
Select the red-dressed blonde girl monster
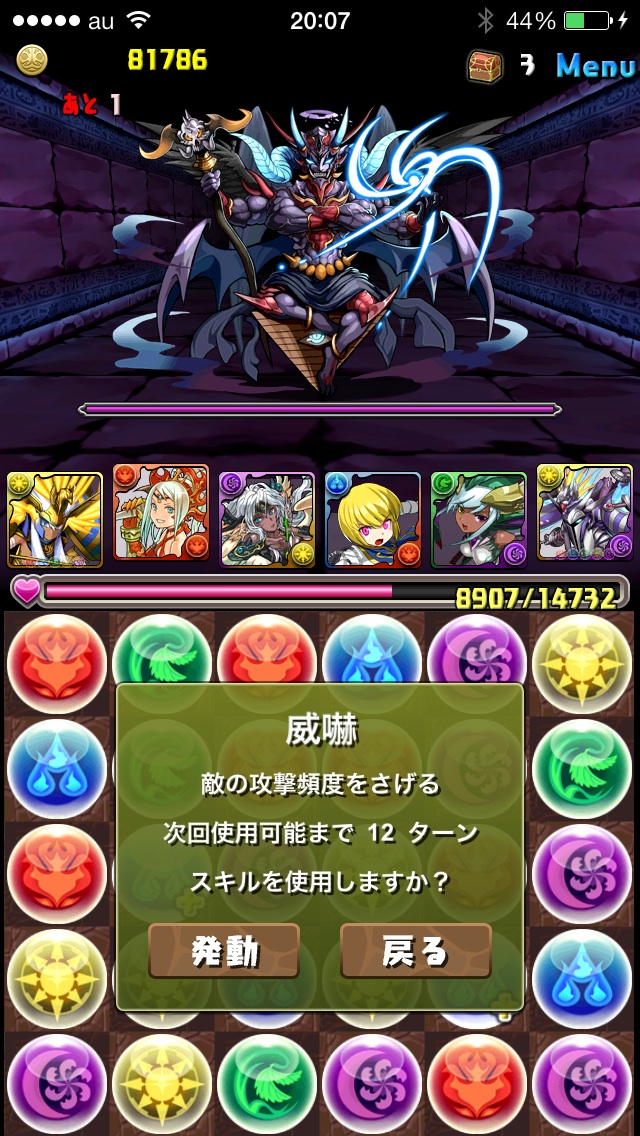[161, 516]
